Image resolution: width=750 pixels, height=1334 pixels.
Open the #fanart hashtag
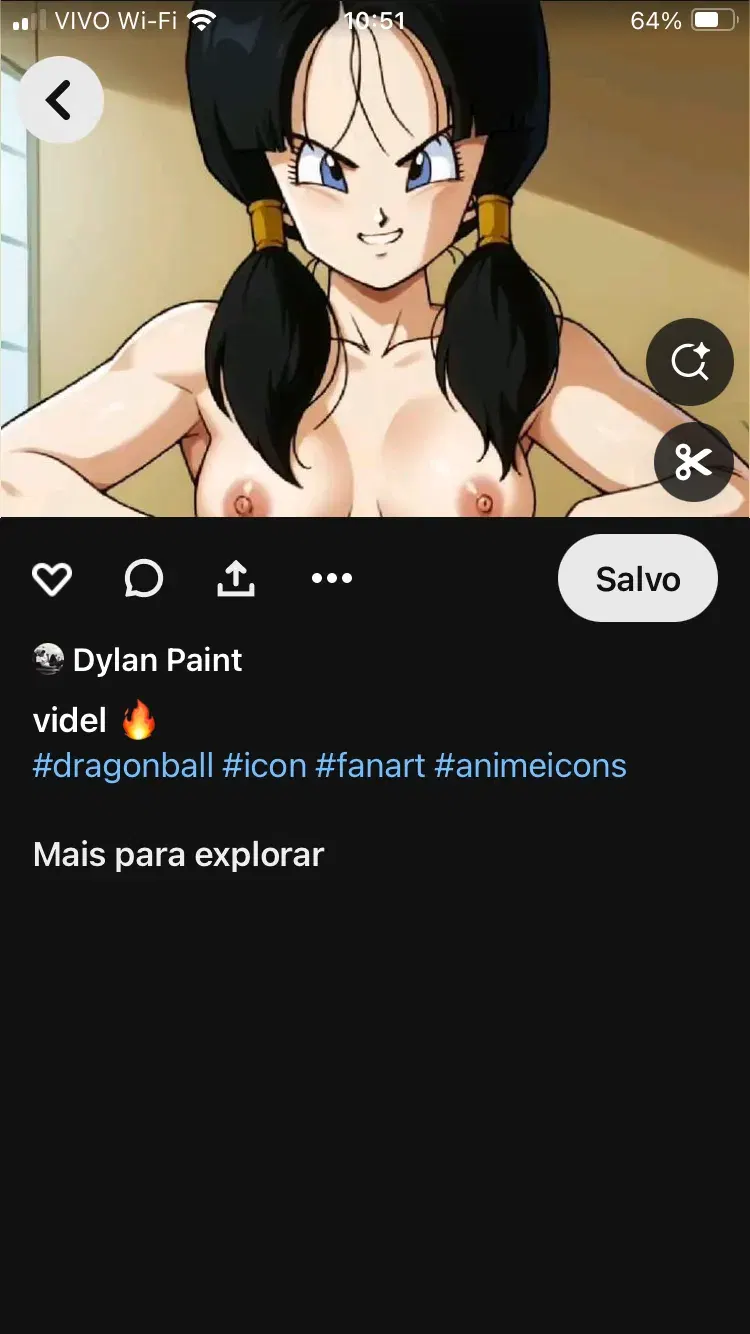pyautogui.click(x=370, y=766)
